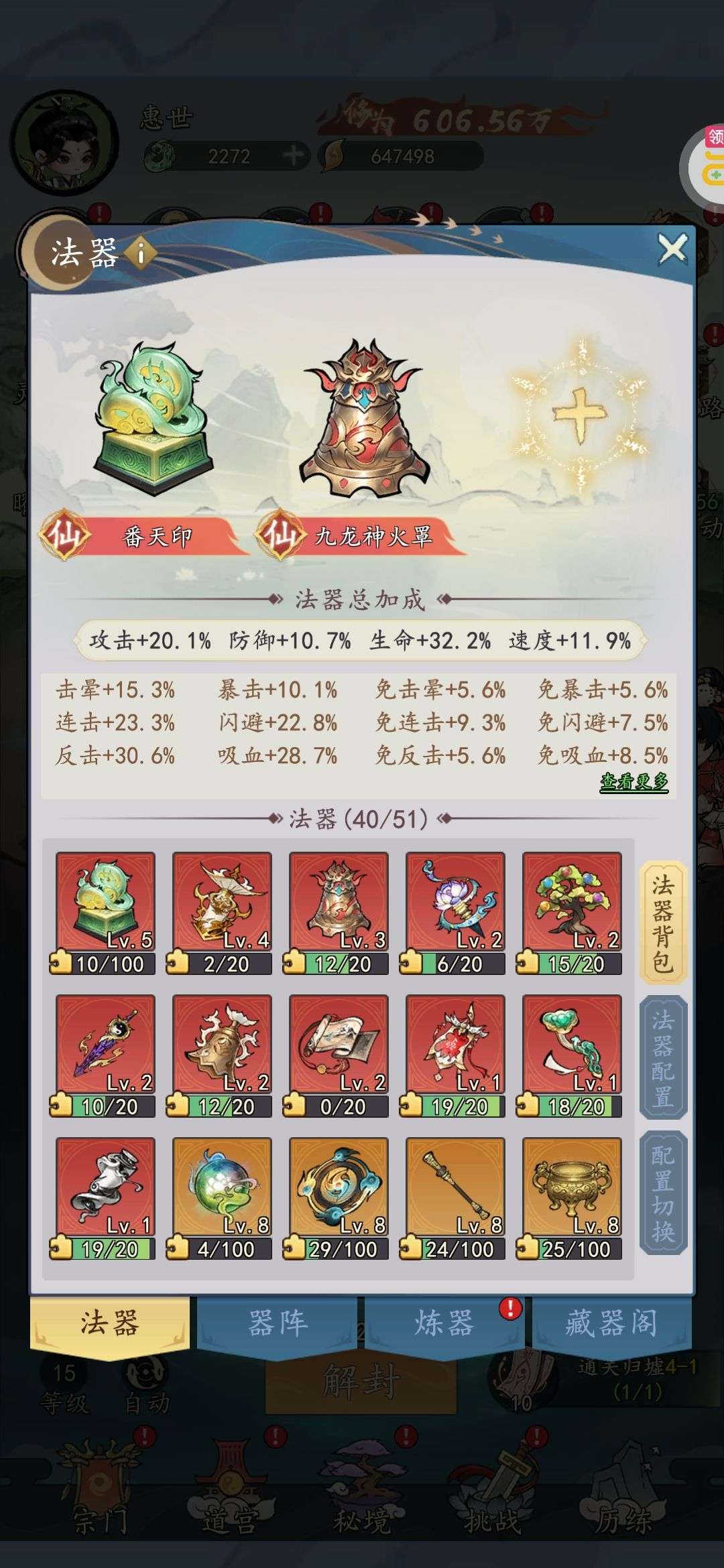
Task: Close the 法器 panel
Action: [x=672, y=250]
